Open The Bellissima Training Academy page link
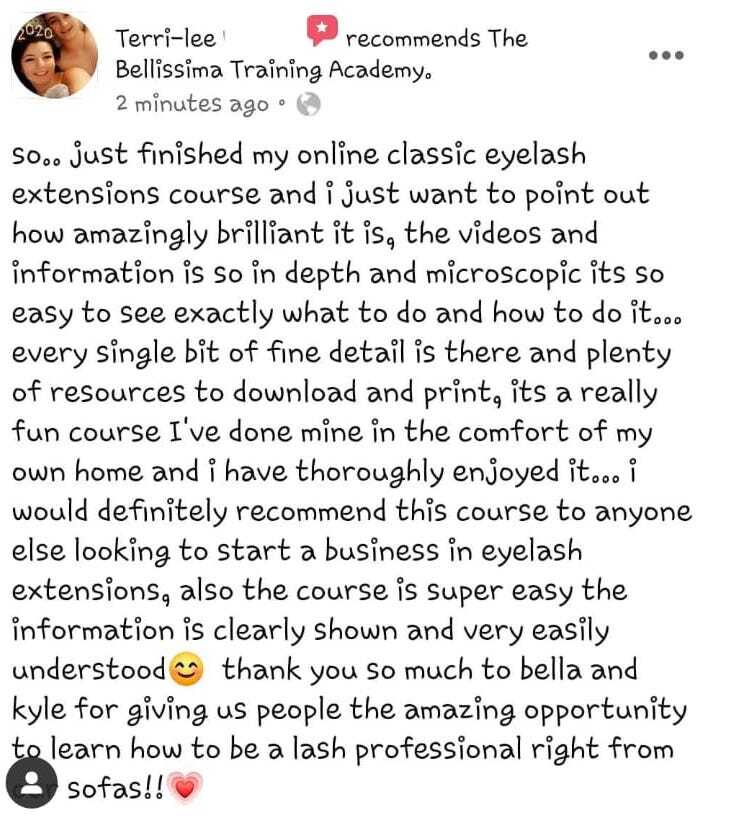The height and width of the screenshot is (826, 746). coord(273,71)
